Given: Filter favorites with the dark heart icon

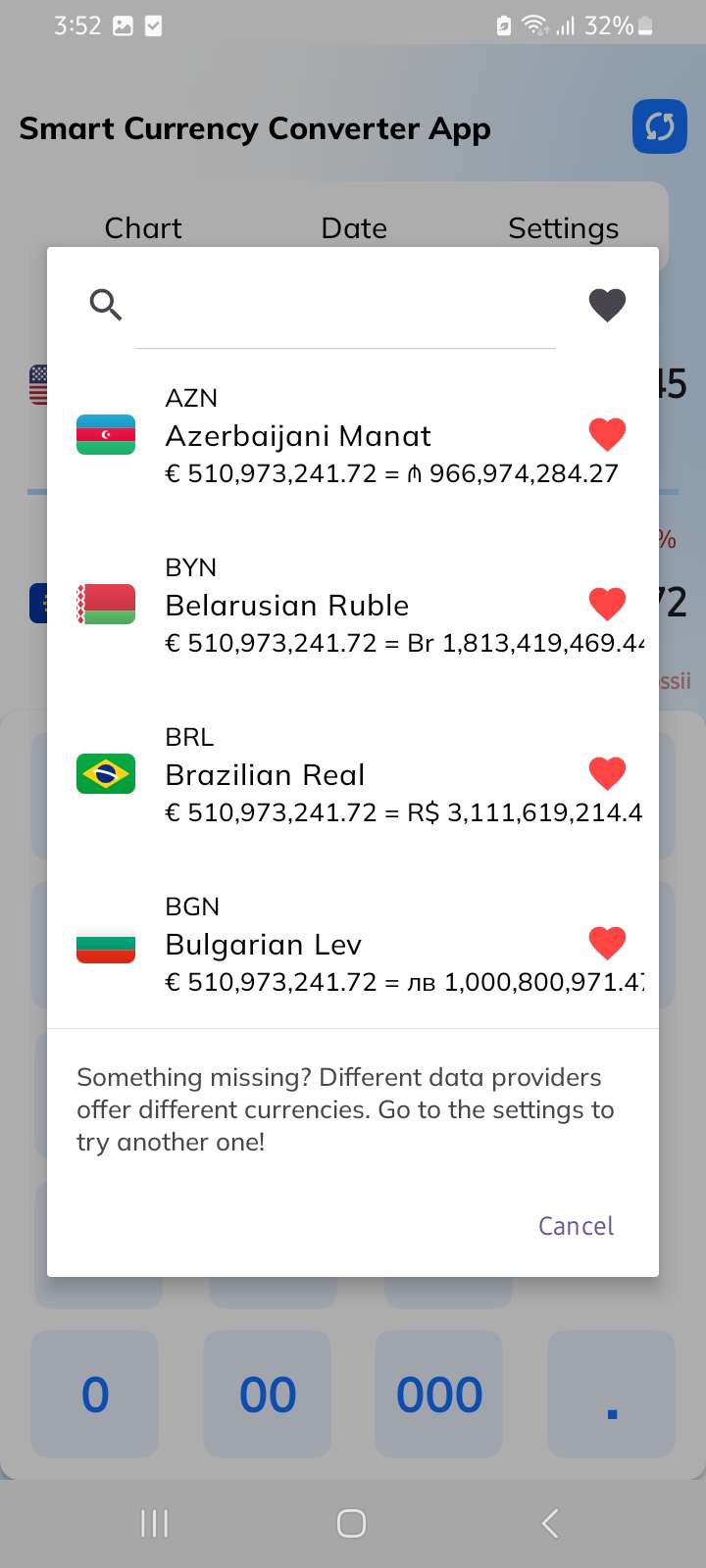Looking at the screenshot, I should [x=607, y=305].
